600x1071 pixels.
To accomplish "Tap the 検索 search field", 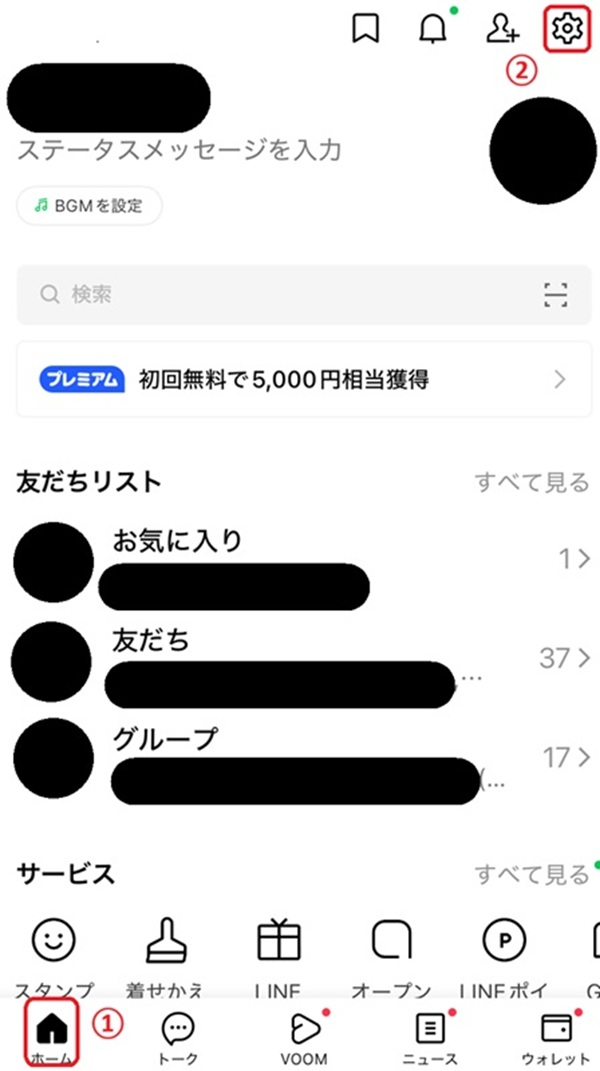I will tap(270, 294).
